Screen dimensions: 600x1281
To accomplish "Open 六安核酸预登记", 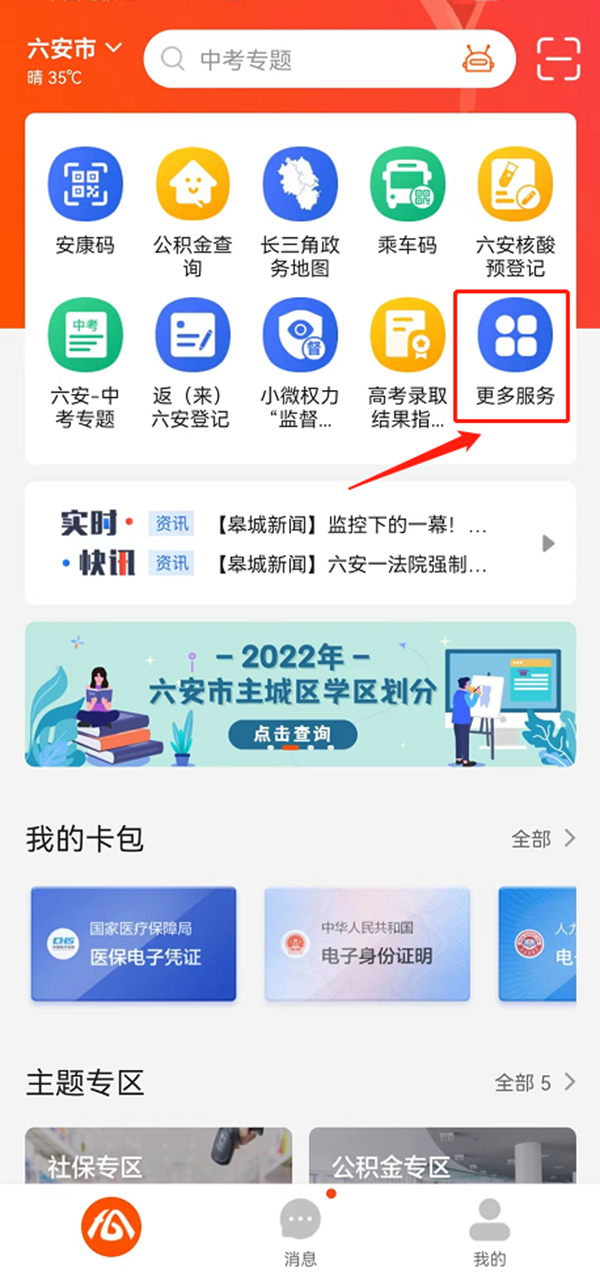I will pyautogui.click(x=515, y=185).
